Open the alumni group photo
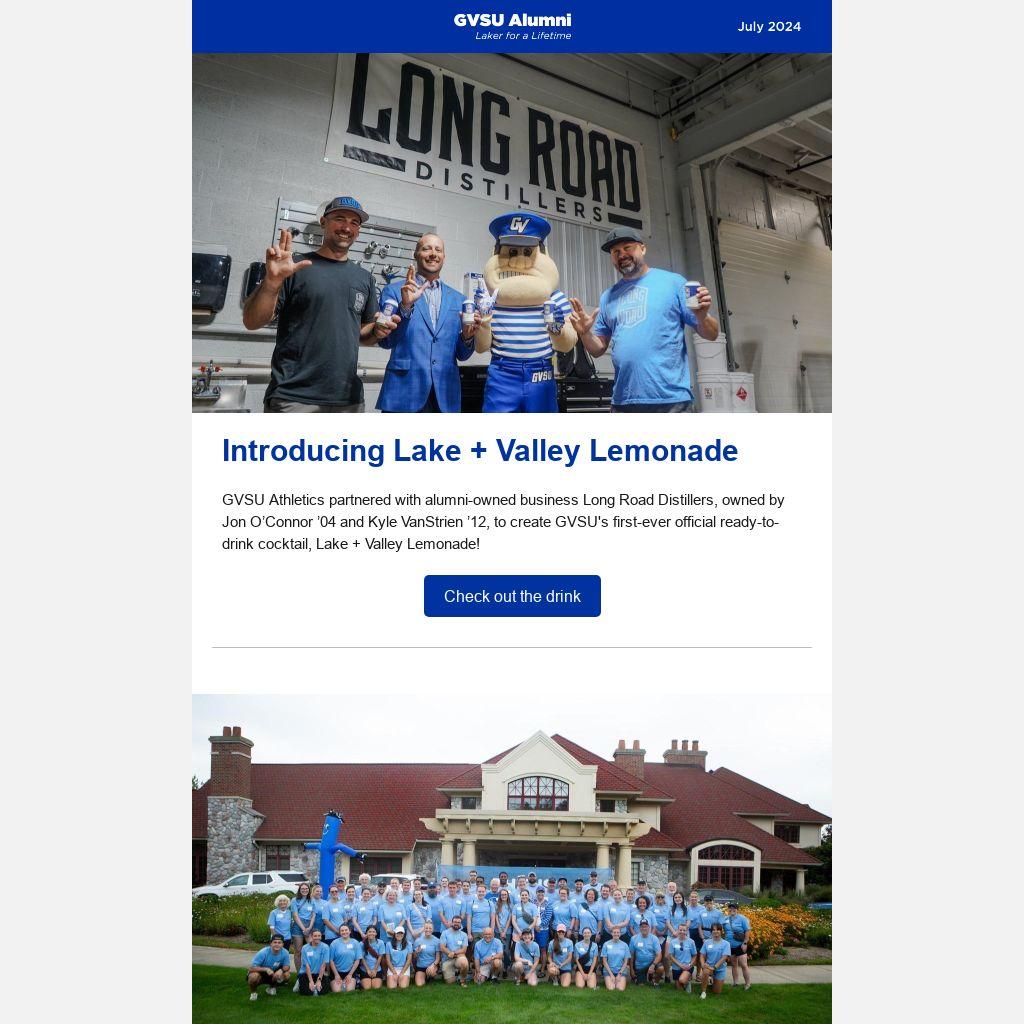 coord(512,858)
